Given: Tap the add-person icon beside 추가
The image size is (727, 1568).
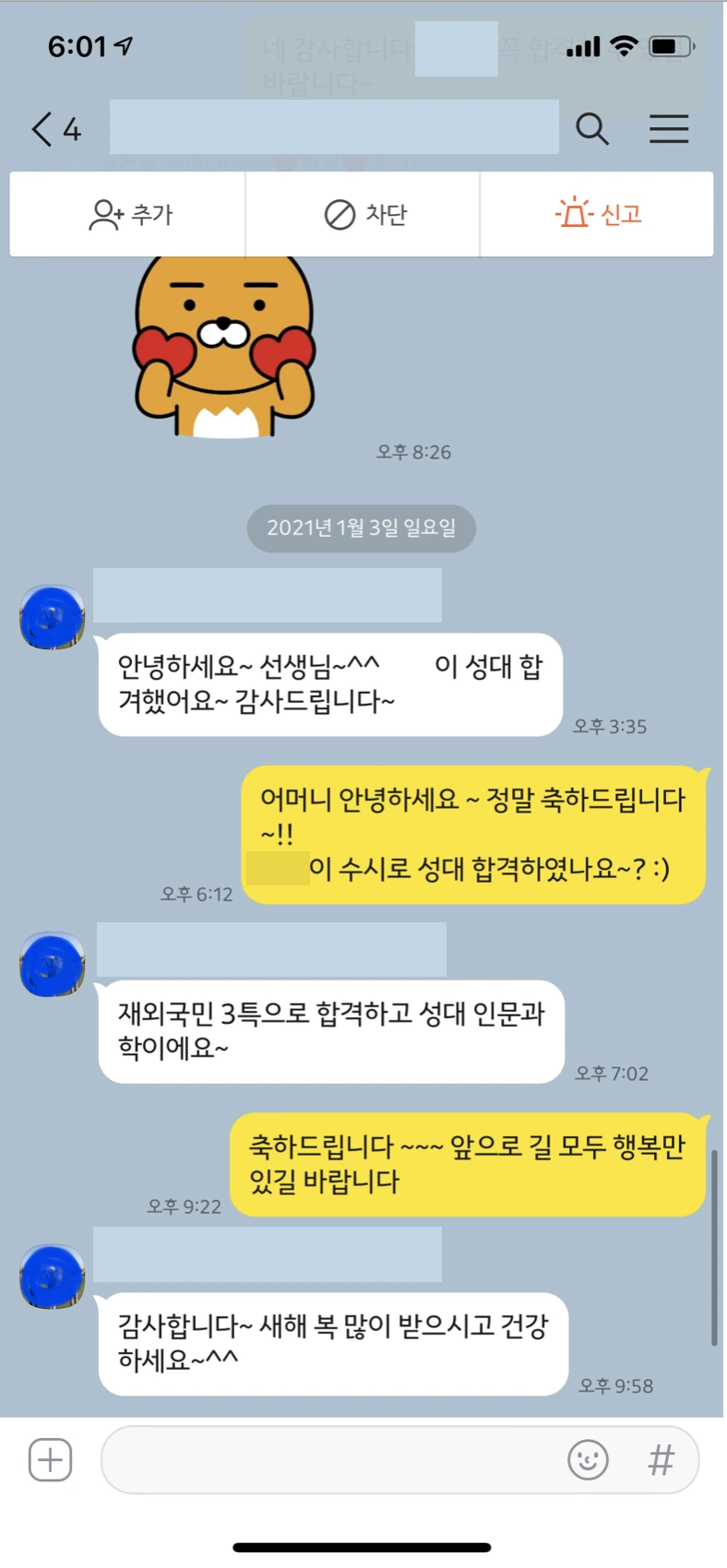Looking at the screenshot, I should coord(104,213).
